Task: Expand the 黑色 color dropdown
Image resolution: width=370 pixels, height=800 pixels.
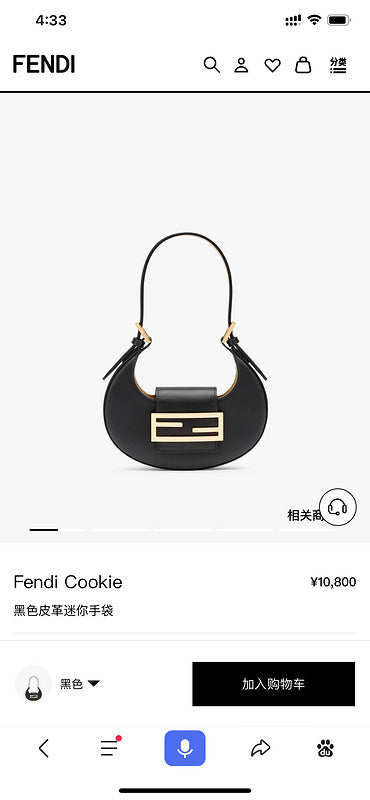Action: 80,684
